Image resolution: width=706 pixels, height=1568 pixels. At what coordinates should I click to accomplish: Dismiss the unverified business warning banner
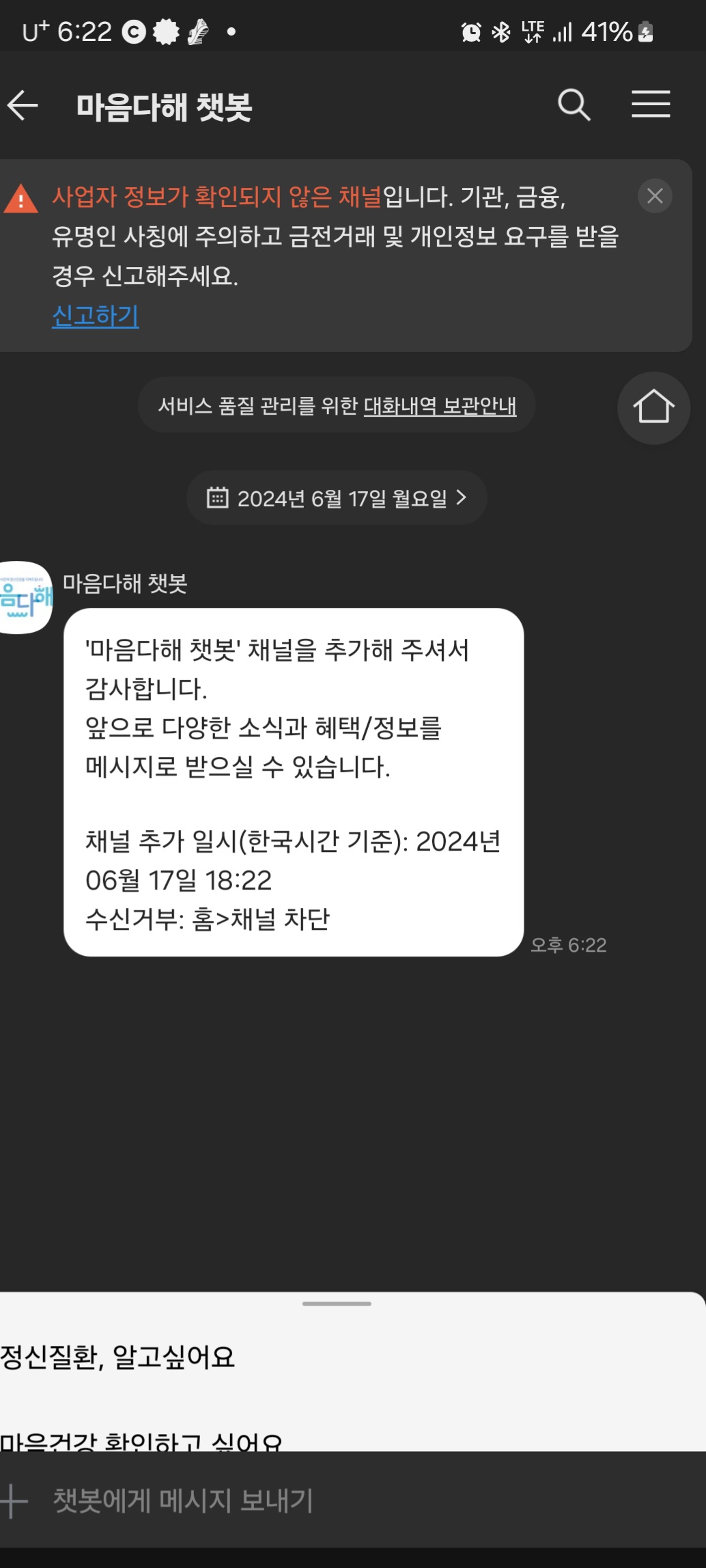(x=655, y=196)
